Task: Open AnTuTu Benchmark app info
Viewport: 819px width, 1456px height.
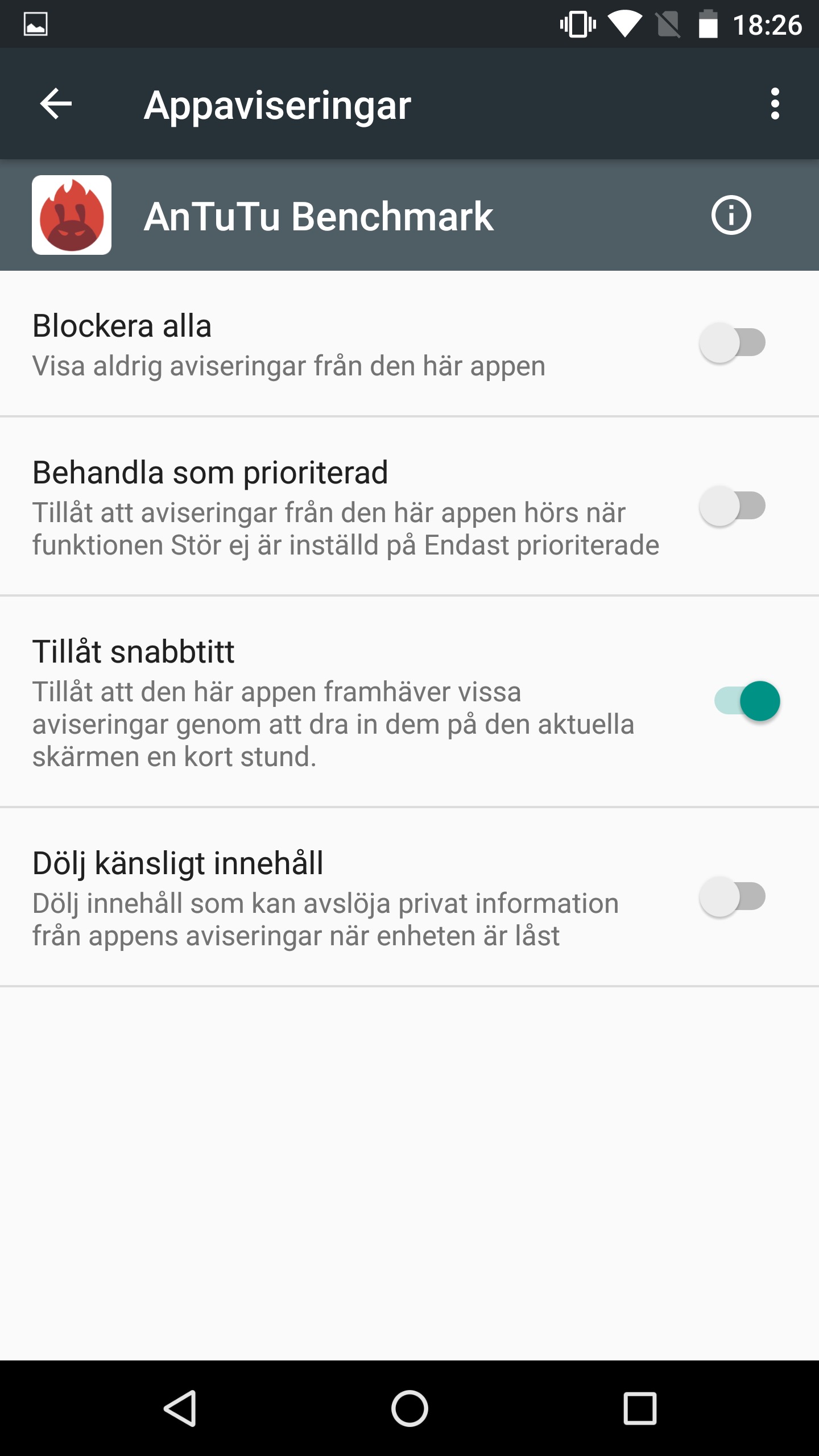Action: pyautogui.click(x=731, y=215)
